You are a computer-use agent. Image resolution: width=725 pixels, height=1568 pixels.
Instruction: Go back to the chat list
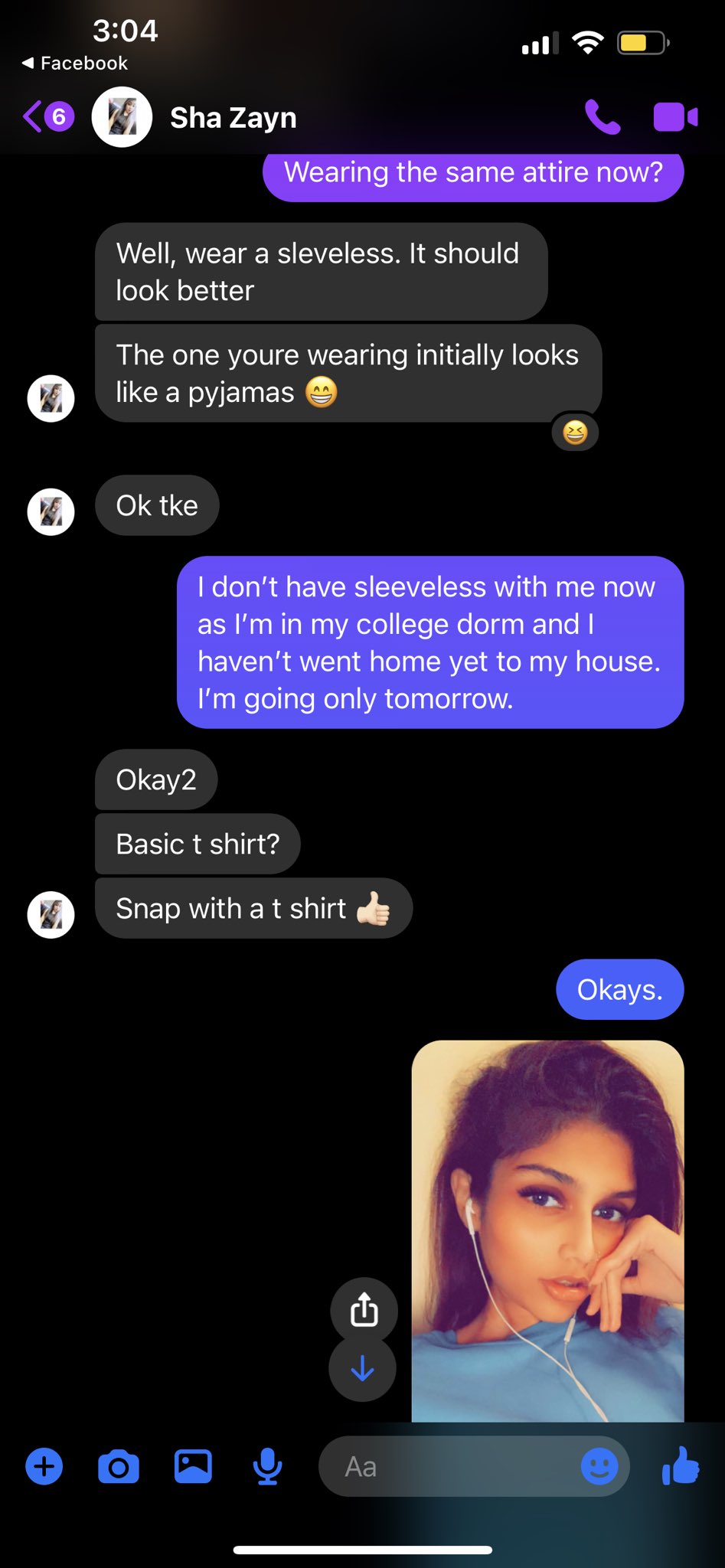click(x=47, y=117)
